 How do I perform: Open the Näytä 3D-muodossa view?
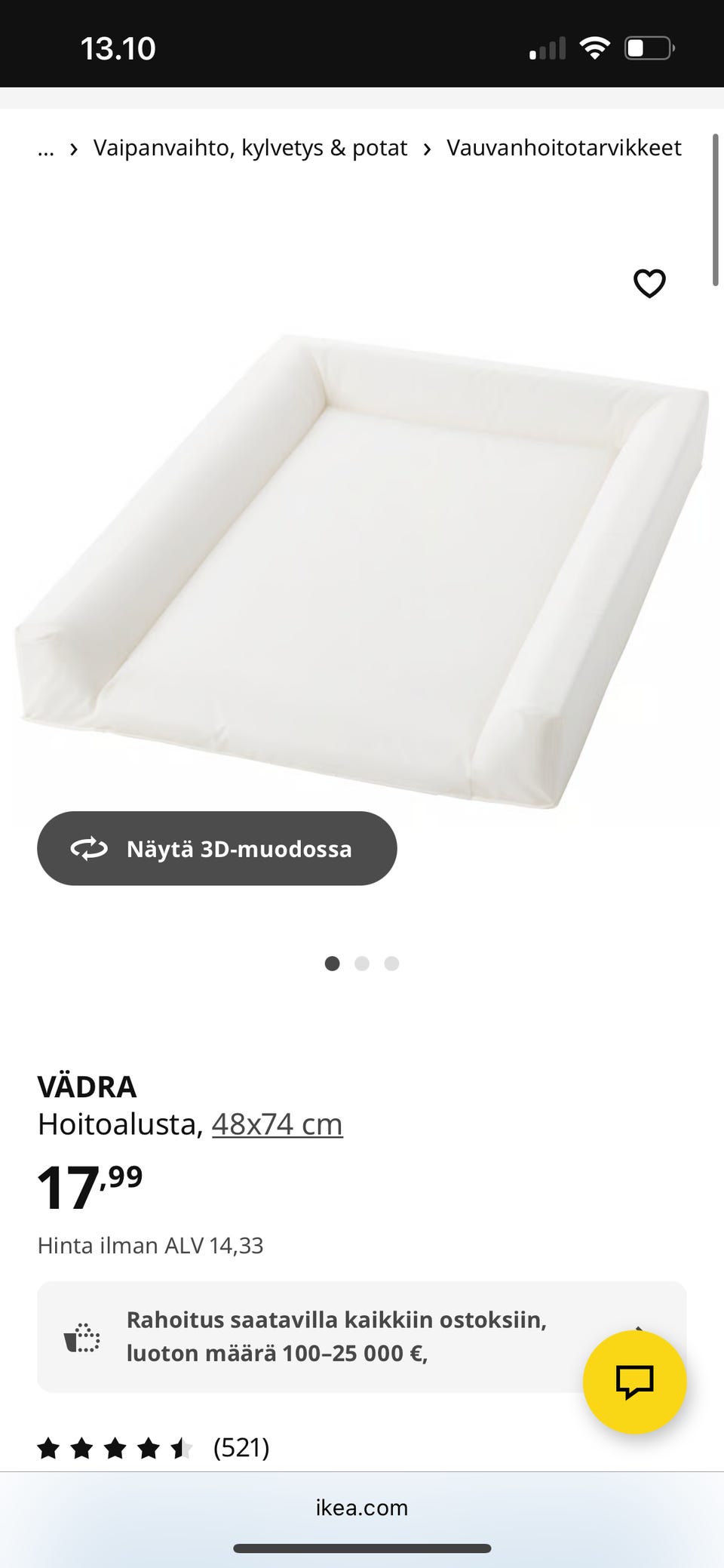click(217, 849)
